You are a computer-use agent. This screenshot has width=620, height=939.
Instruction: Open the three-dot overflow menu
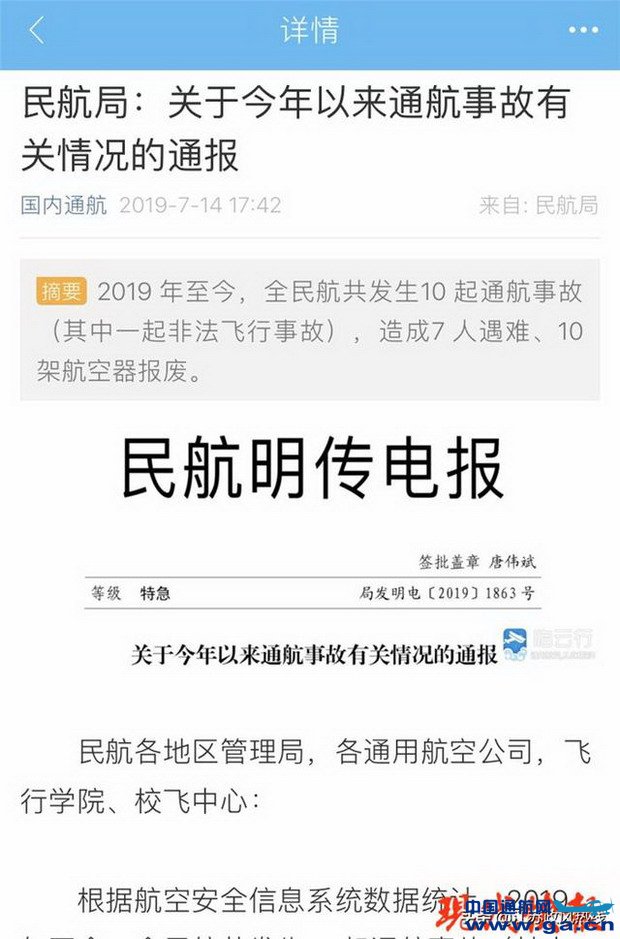click(x=583, y=31)
